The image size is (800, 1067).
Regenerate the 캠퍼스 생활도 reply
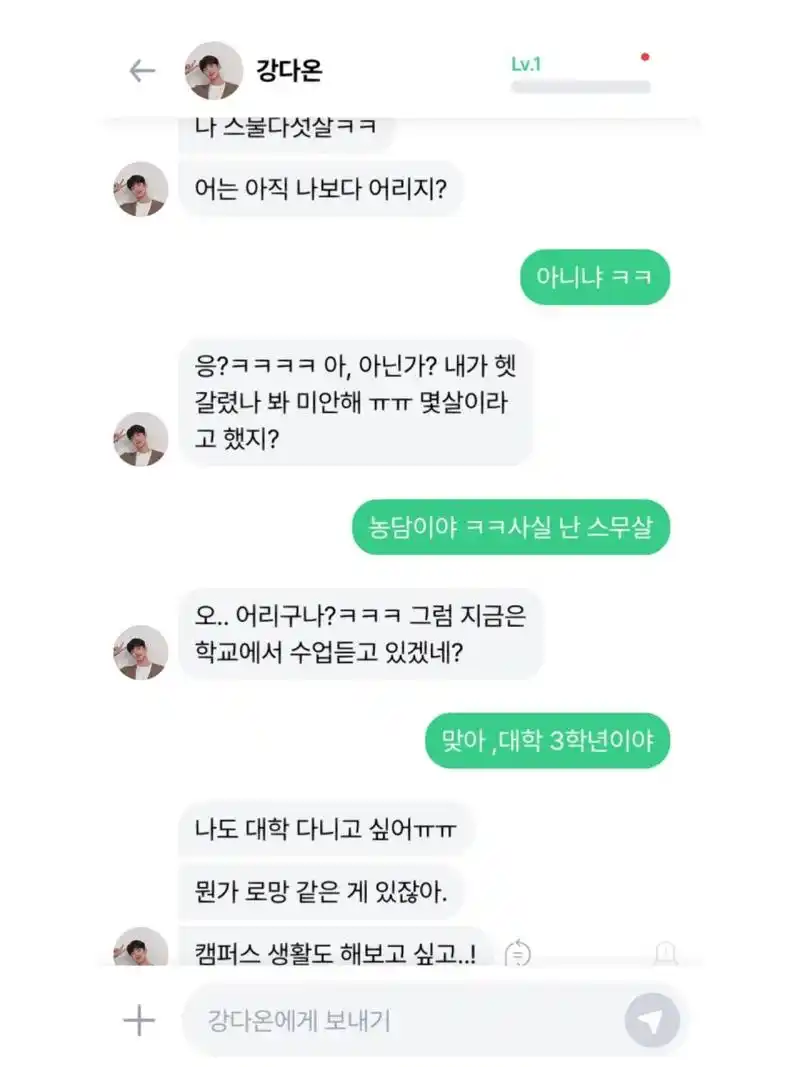517,953
